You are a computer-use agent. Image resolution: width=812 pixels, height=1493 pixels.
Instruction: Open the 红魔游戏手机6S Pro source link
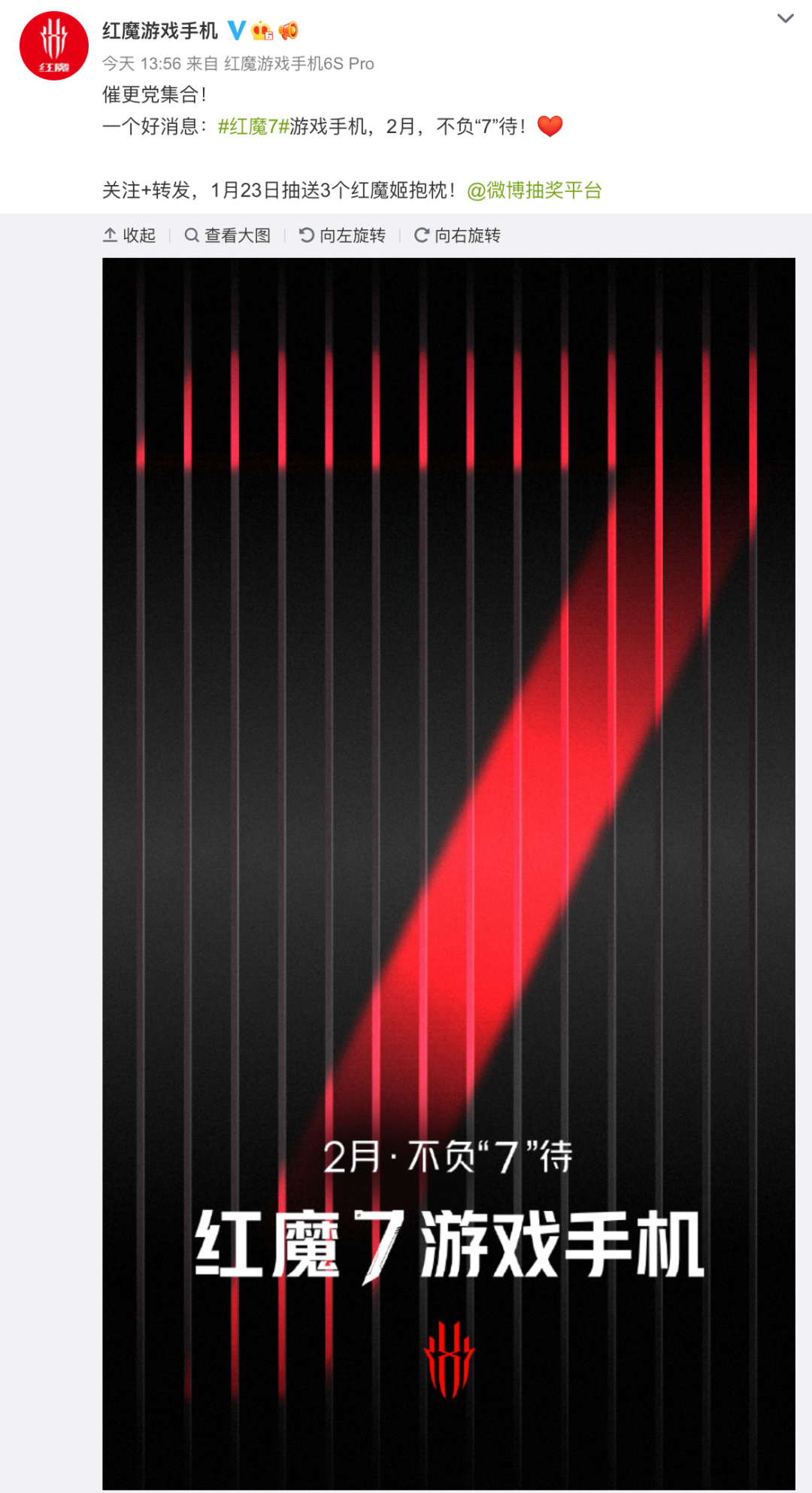tap(299, 64)
